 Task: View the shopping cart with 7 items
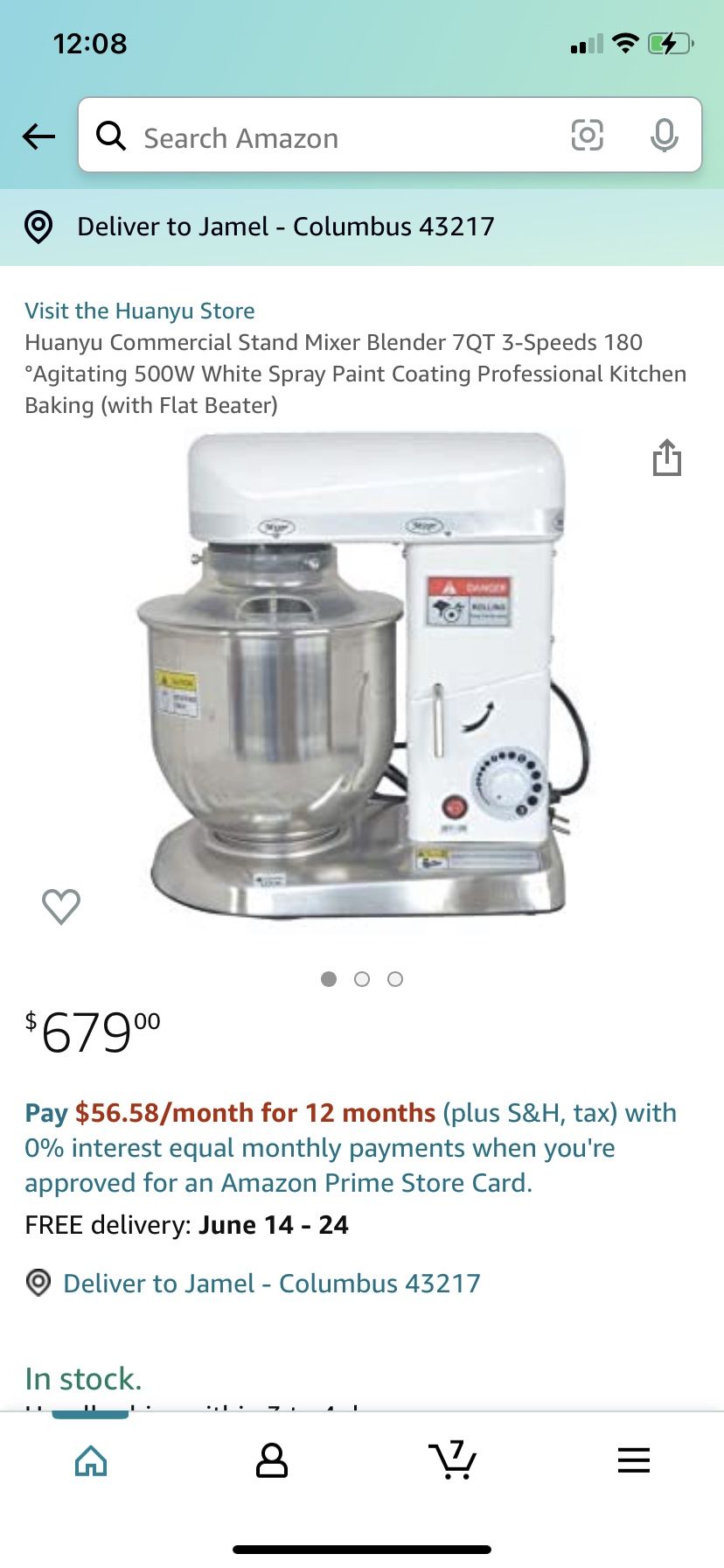pyautogui.click(x=452, y=1460)
